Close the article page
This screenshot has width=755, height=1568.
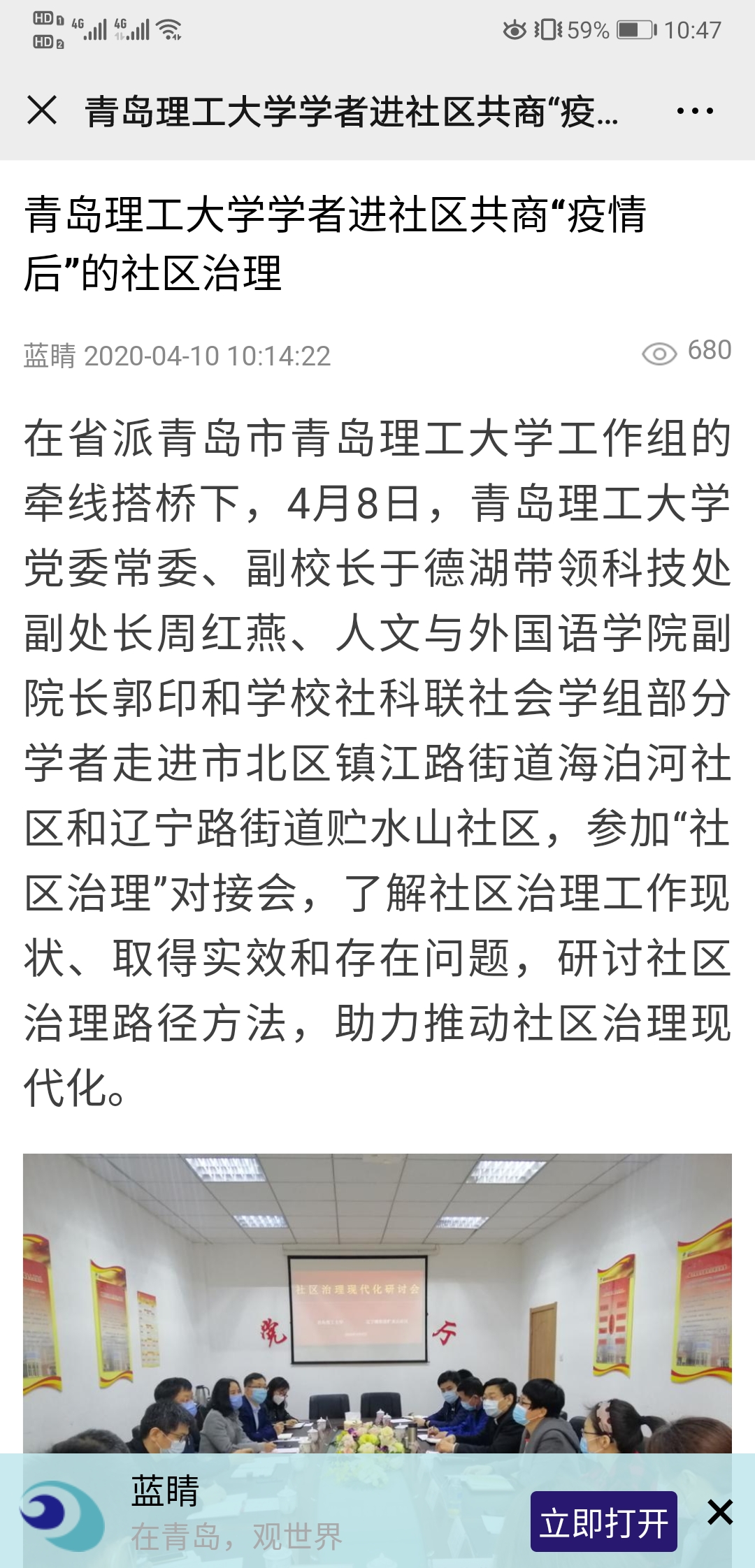(42, 110)
